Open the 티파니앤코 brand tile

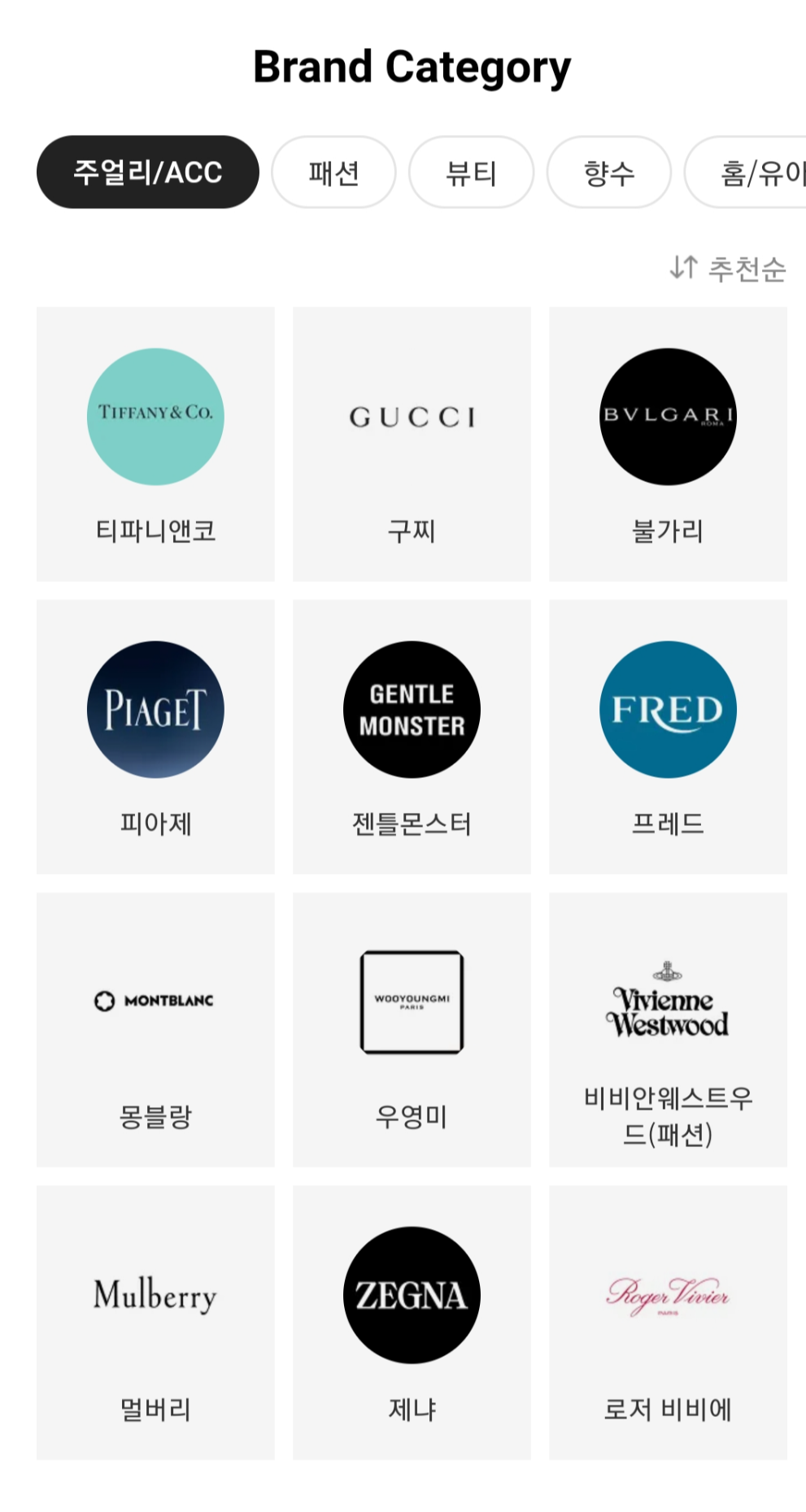pos(155,444)
